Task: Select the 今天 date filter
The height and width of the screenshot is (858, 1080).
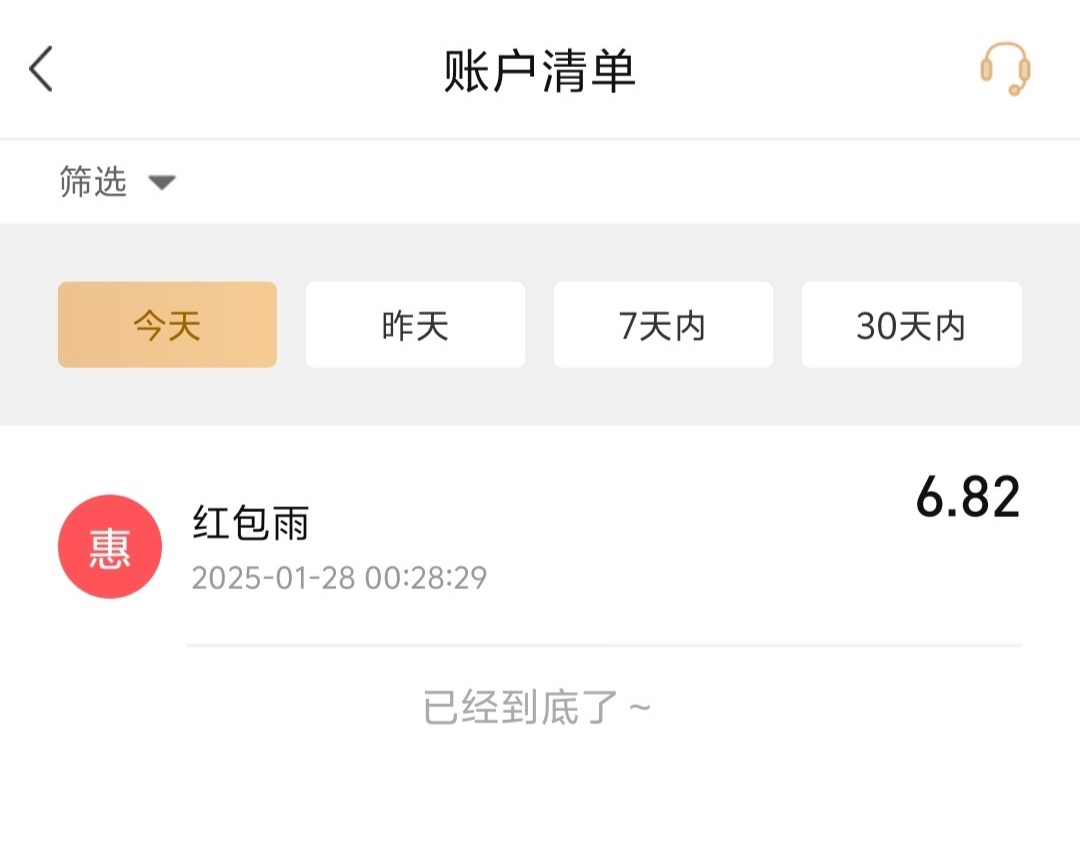Action: 167,325
